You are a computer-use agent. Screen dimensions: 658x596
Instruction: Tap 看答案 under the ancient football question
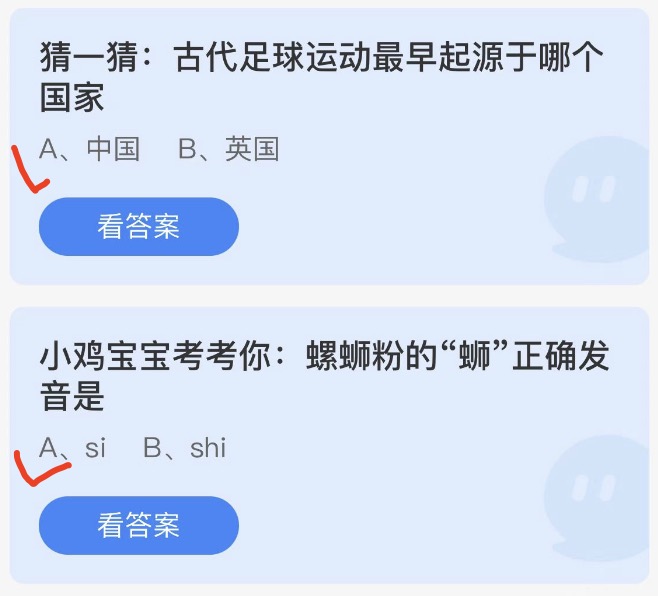click(139, 227)
